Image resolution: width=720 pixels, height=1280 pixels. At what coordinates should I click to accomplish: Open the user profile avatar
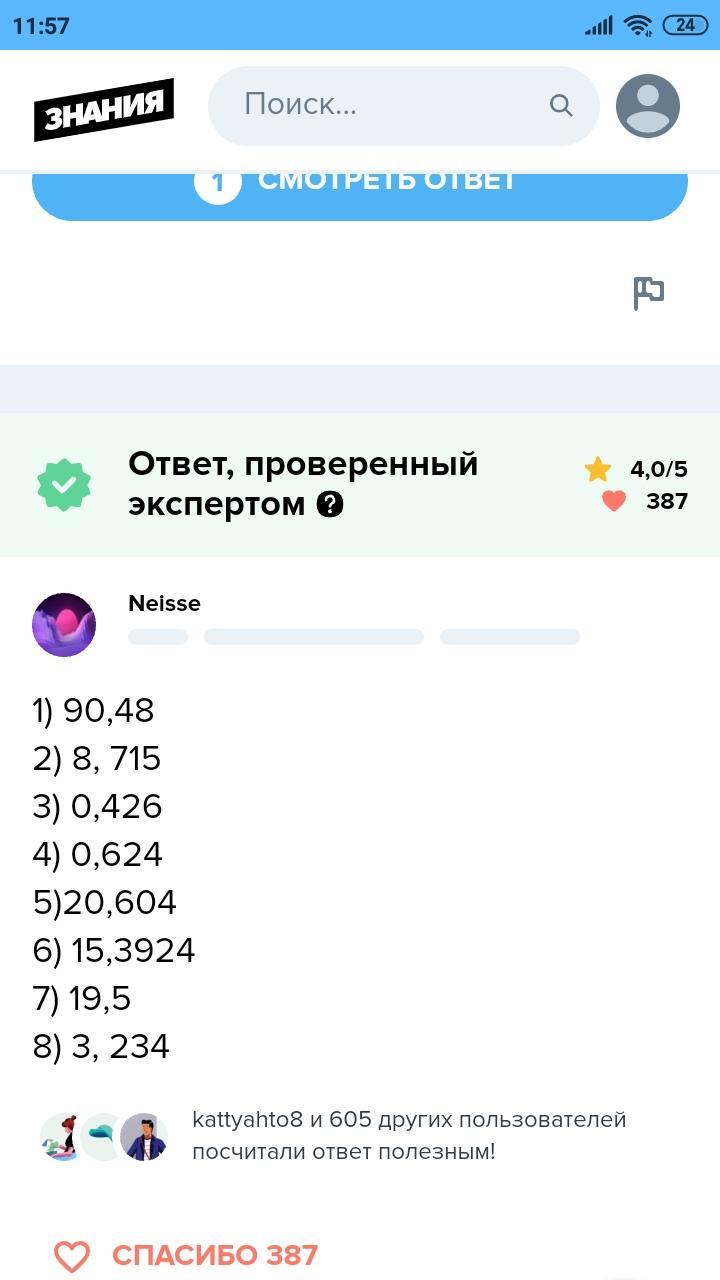648,106
